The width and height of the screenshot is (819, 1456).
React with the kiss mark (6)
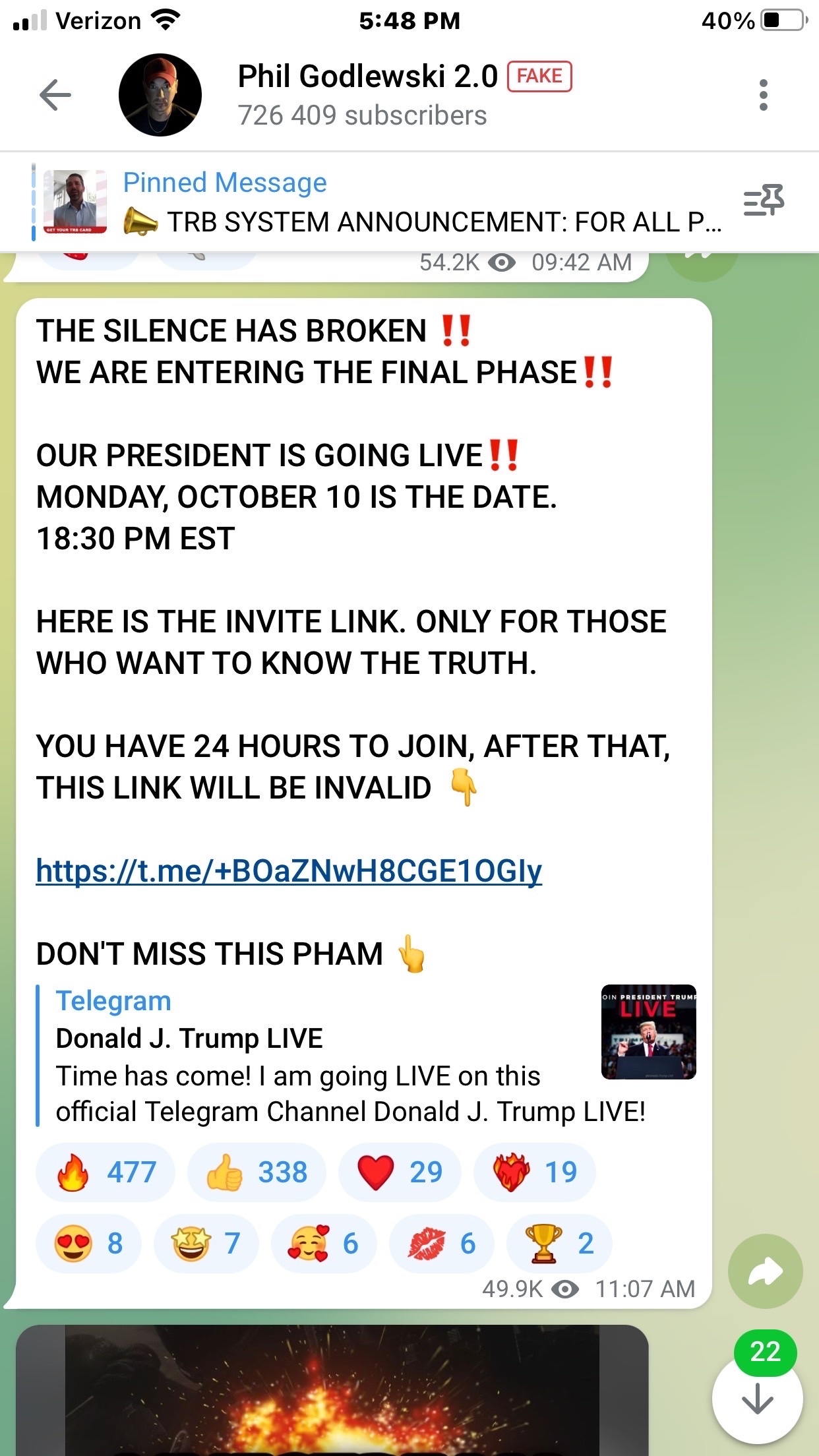coord(442,1244)
